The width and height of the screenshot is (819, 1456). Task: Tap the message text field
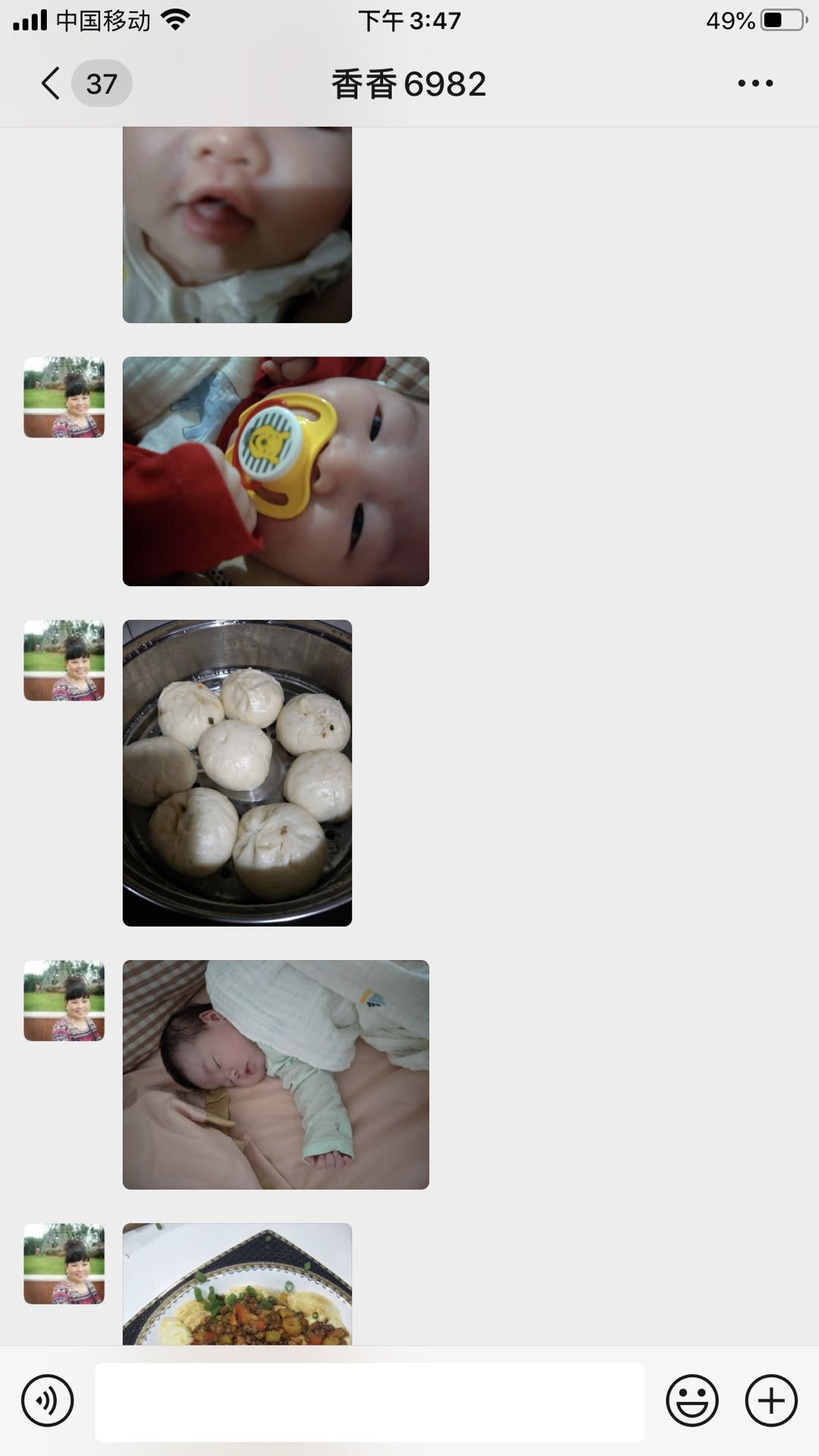tap(369, 1401)
